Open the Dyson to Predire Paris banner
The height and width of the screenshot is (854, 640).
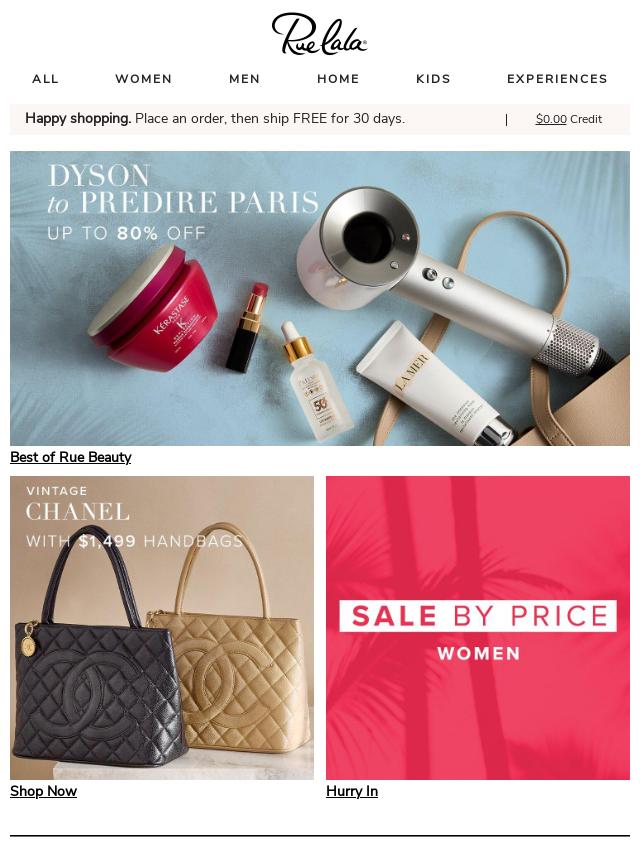pyautogui.click(x=320, y=298)
